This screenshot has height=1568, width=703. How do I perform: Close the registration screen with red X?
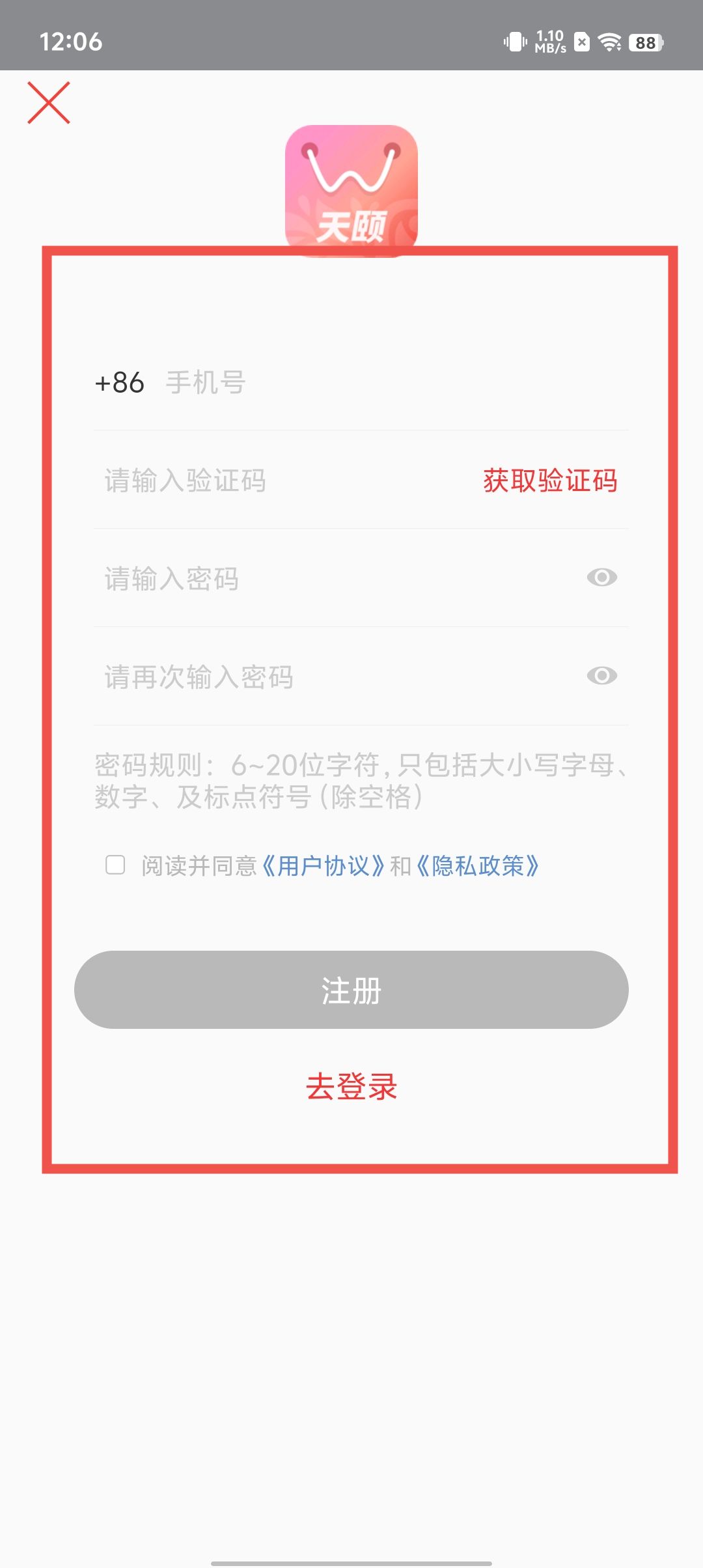tap(49, 103)
